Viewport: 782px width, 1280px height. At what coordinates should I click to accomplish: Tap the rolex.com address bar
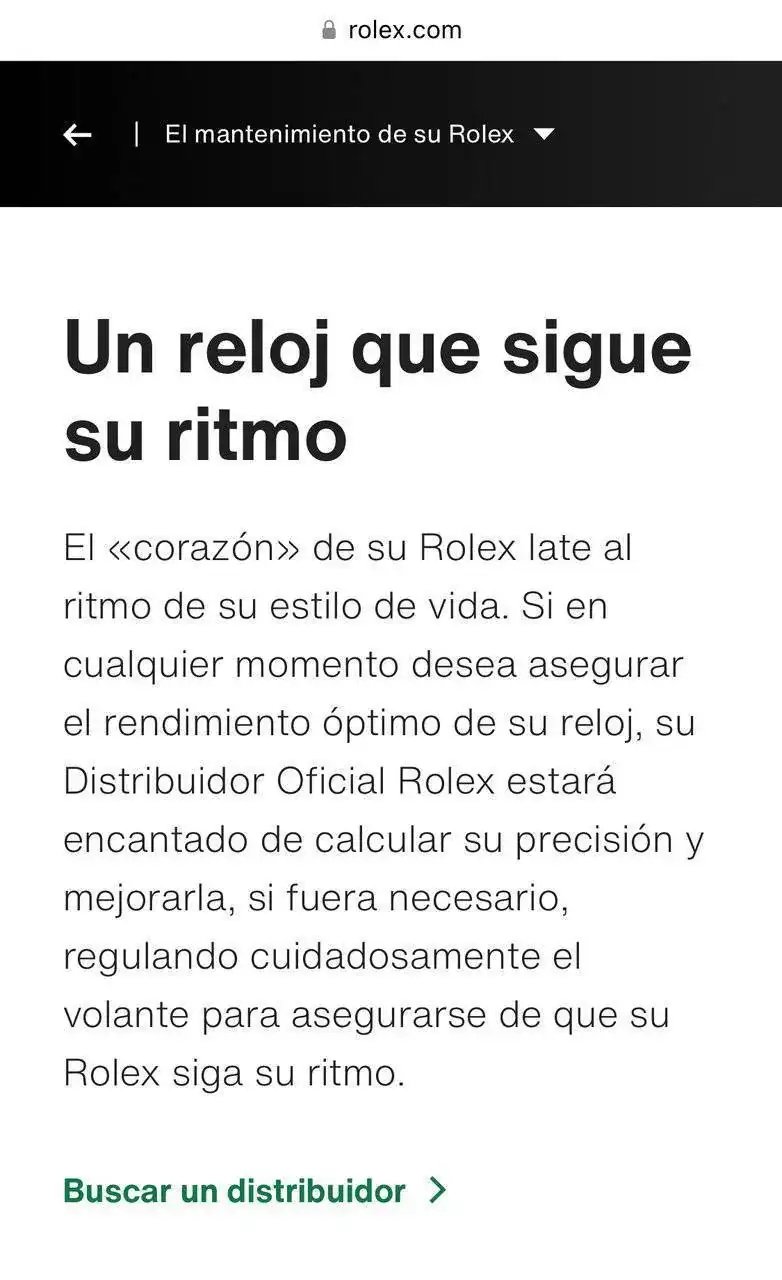pos(391,30)
